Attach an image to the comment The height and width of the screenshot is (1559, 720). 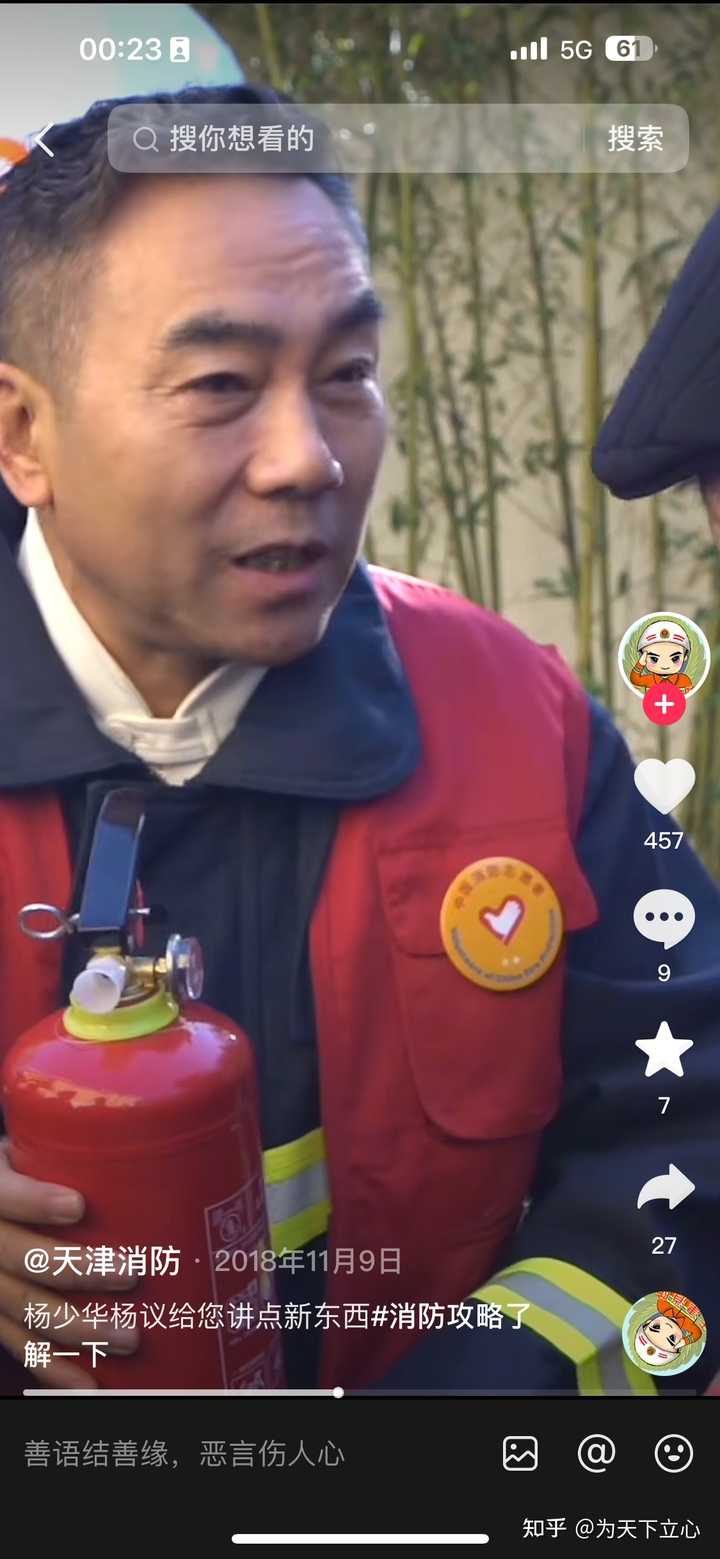(520, 1453)
